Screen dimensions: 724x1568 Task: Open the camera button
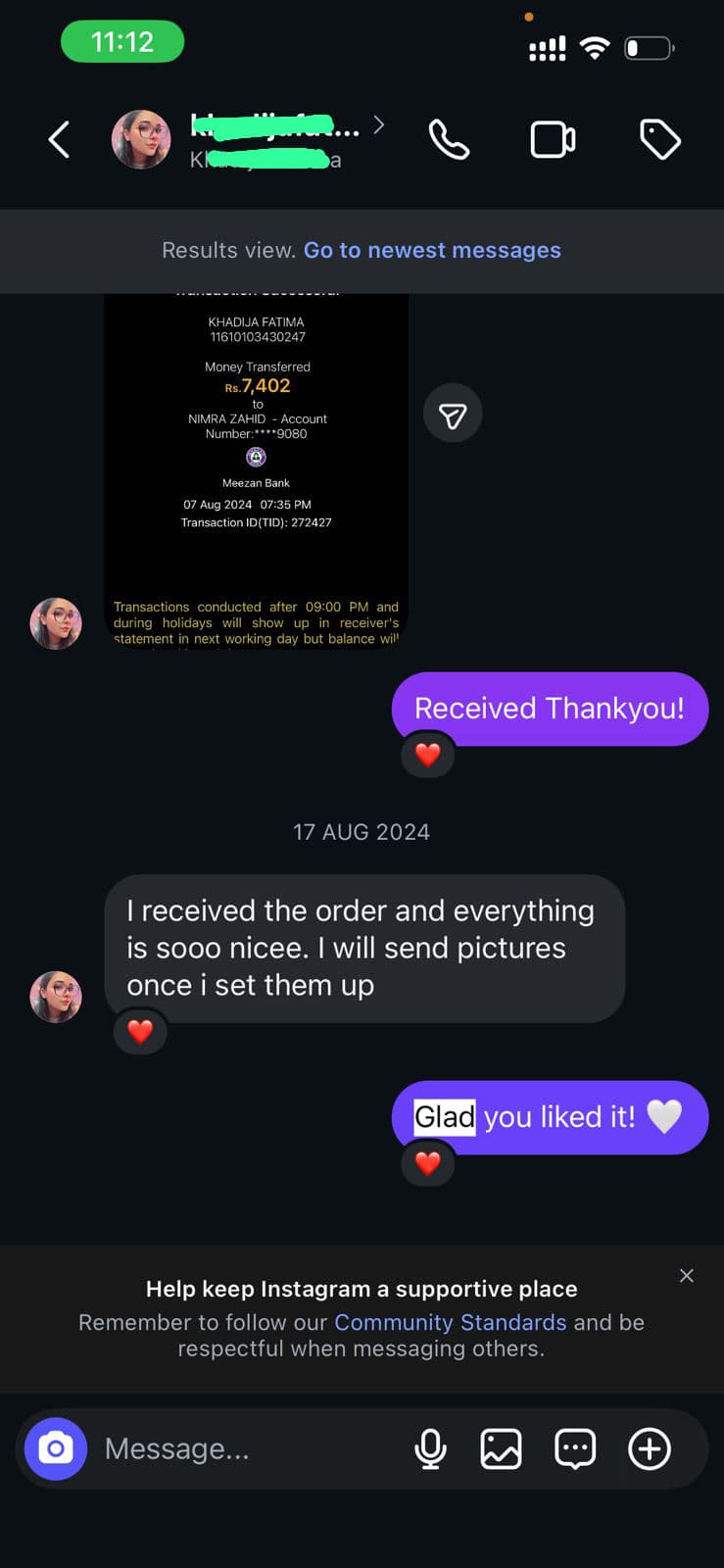pyautogui.click(x=56, y=1448)
